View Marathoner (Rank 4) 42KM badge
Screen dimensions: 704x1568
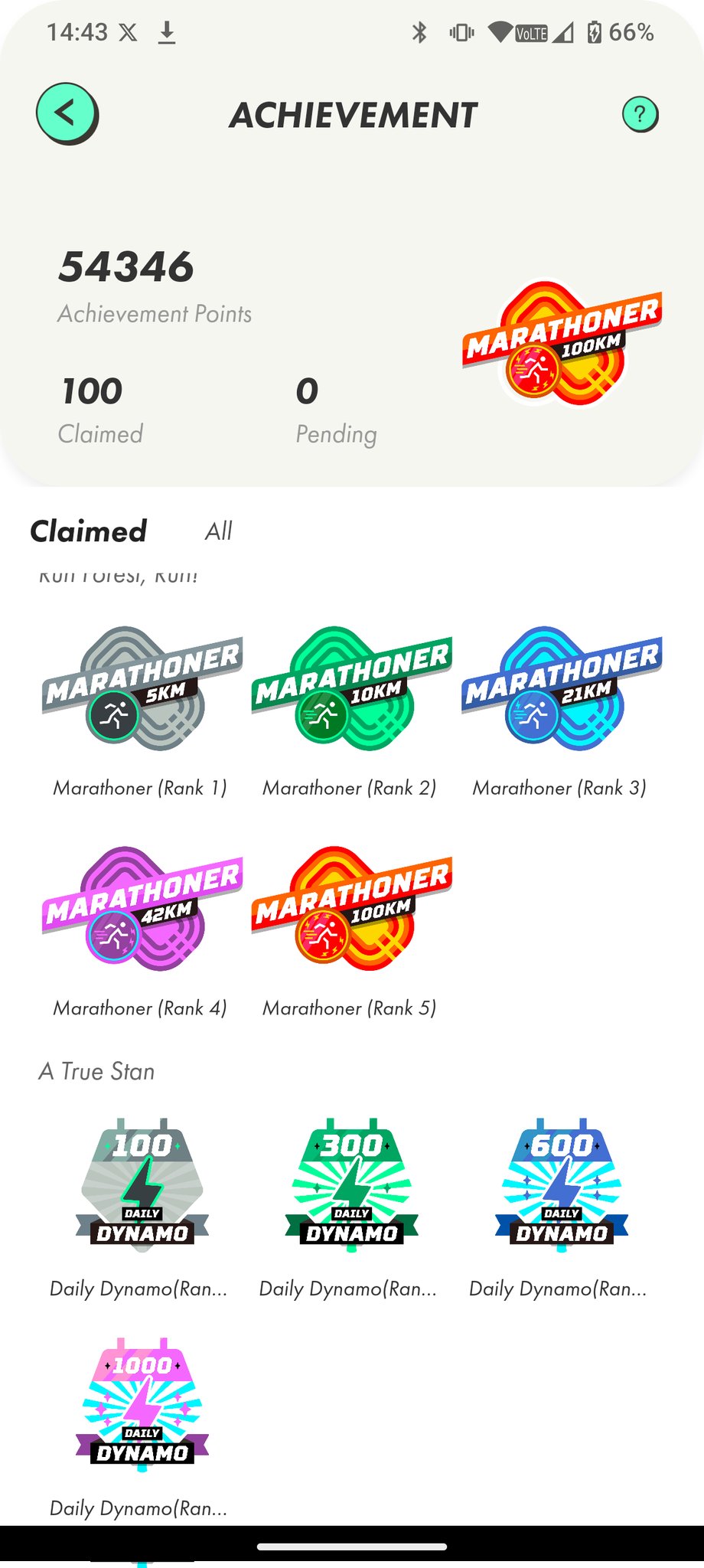[x=142, y=909]
